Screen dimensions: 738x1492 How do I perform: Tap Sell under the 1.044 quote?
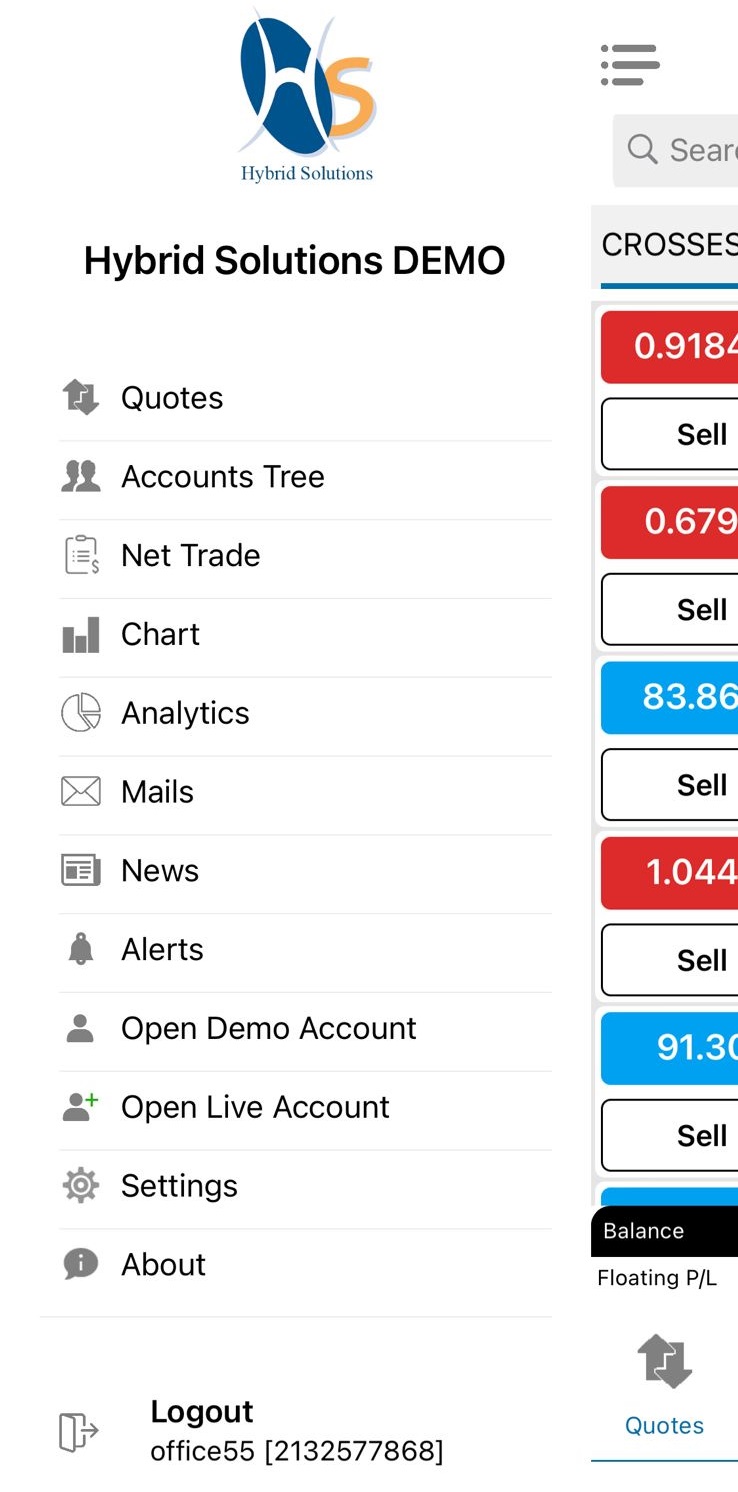click(x=670, y=961)
